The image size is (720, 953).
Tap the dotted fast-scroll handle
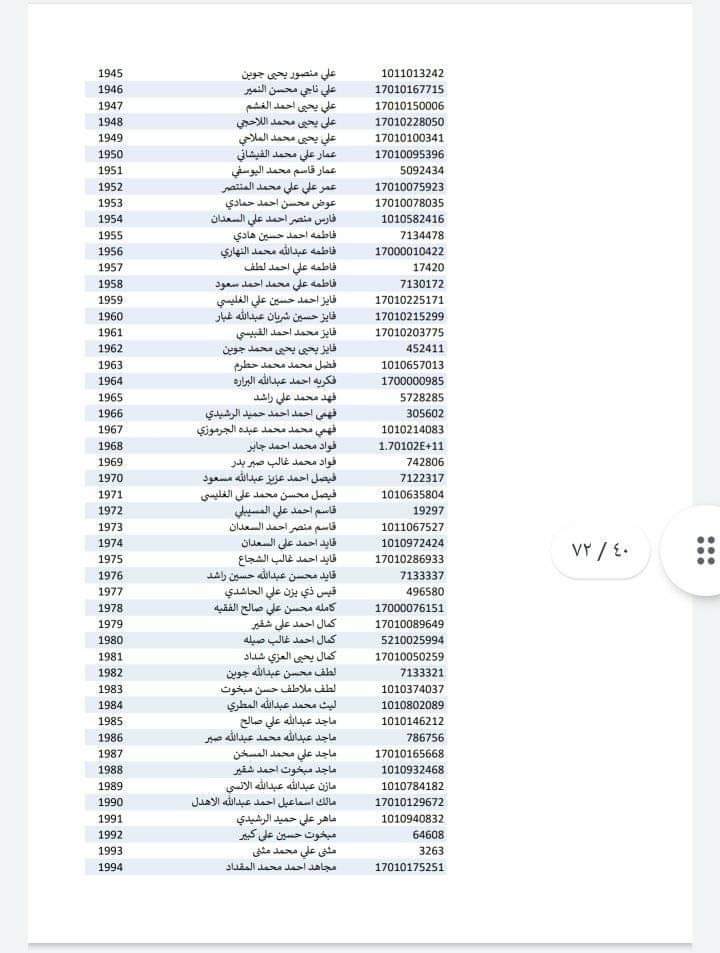pos(702,551)
